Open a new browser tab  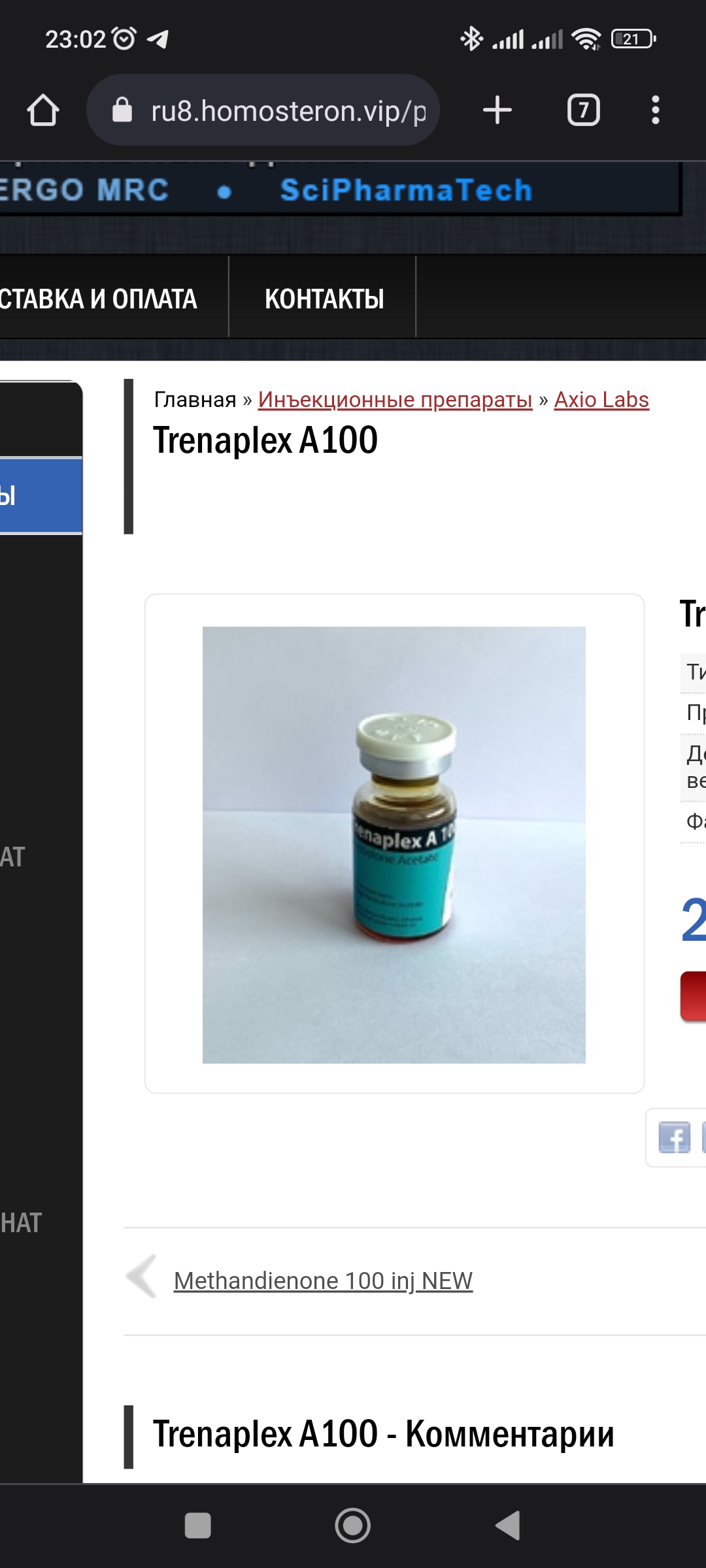click(497, 110)
